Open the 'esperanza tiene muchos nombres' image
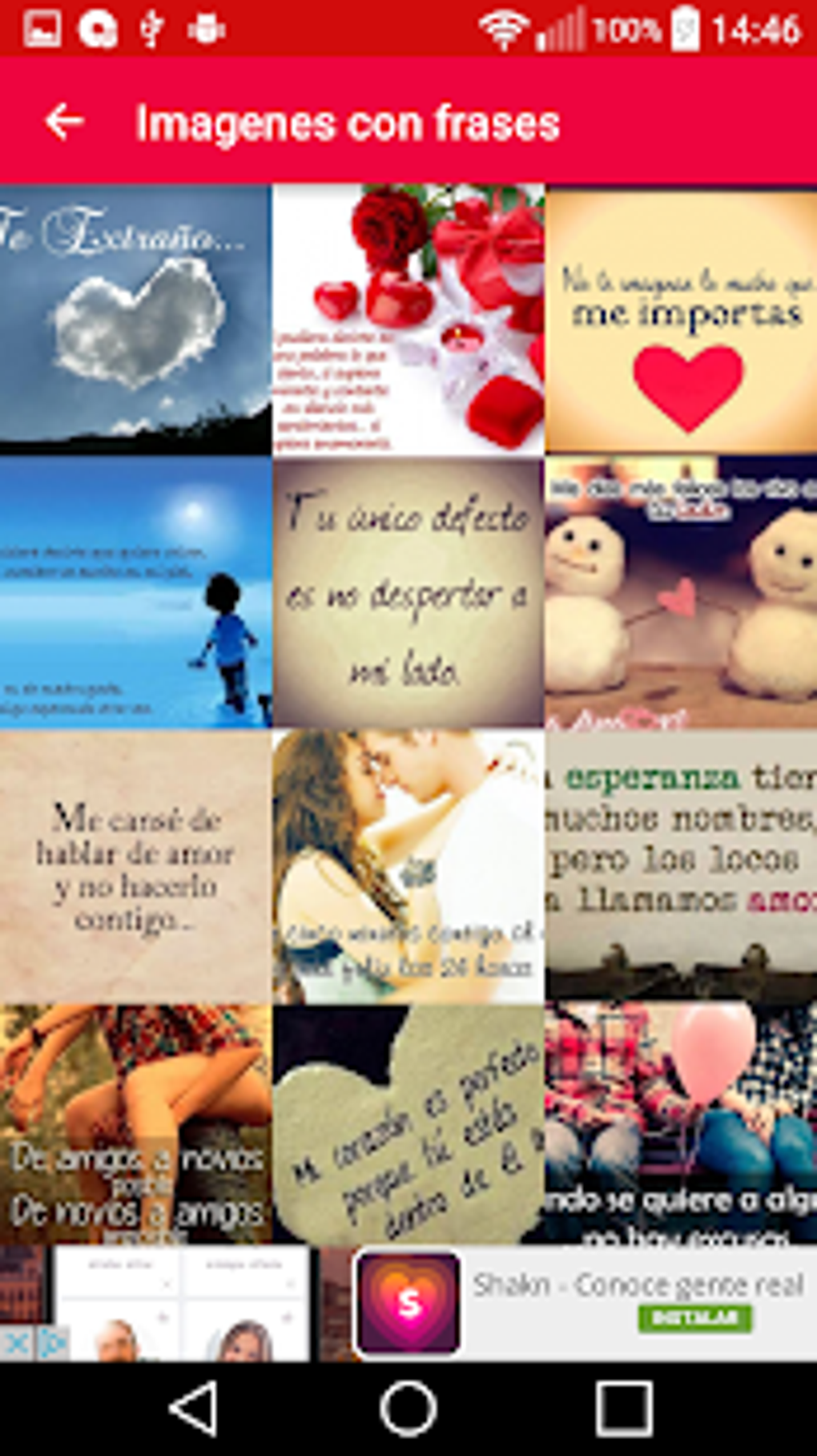The height and width of the screenshot is (1456, 817). [681, 866]
